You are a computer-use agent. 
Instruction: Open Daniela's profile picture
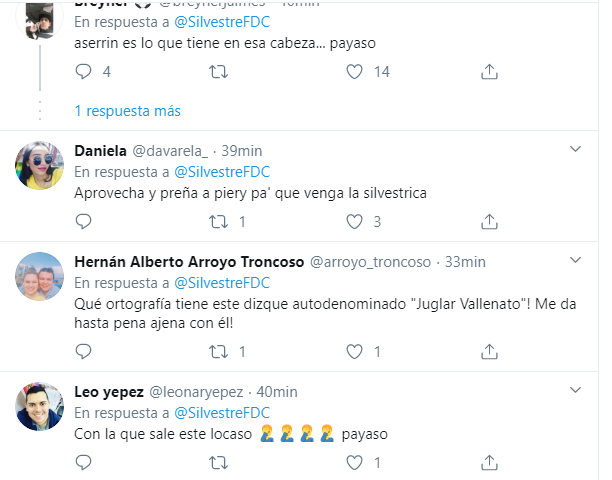[43, 165]
